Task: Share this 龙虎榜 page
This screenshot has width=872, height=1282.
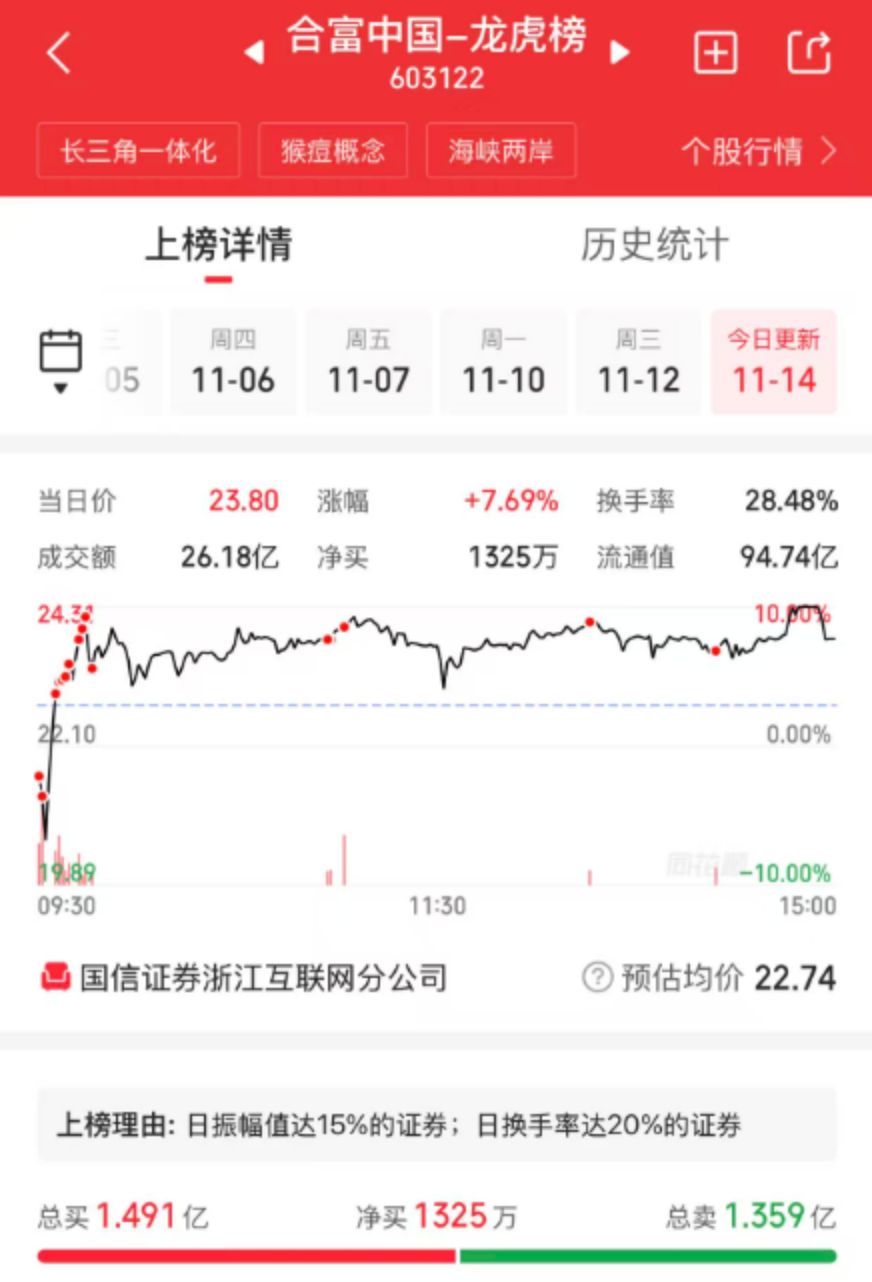Action: pos(808,53)
